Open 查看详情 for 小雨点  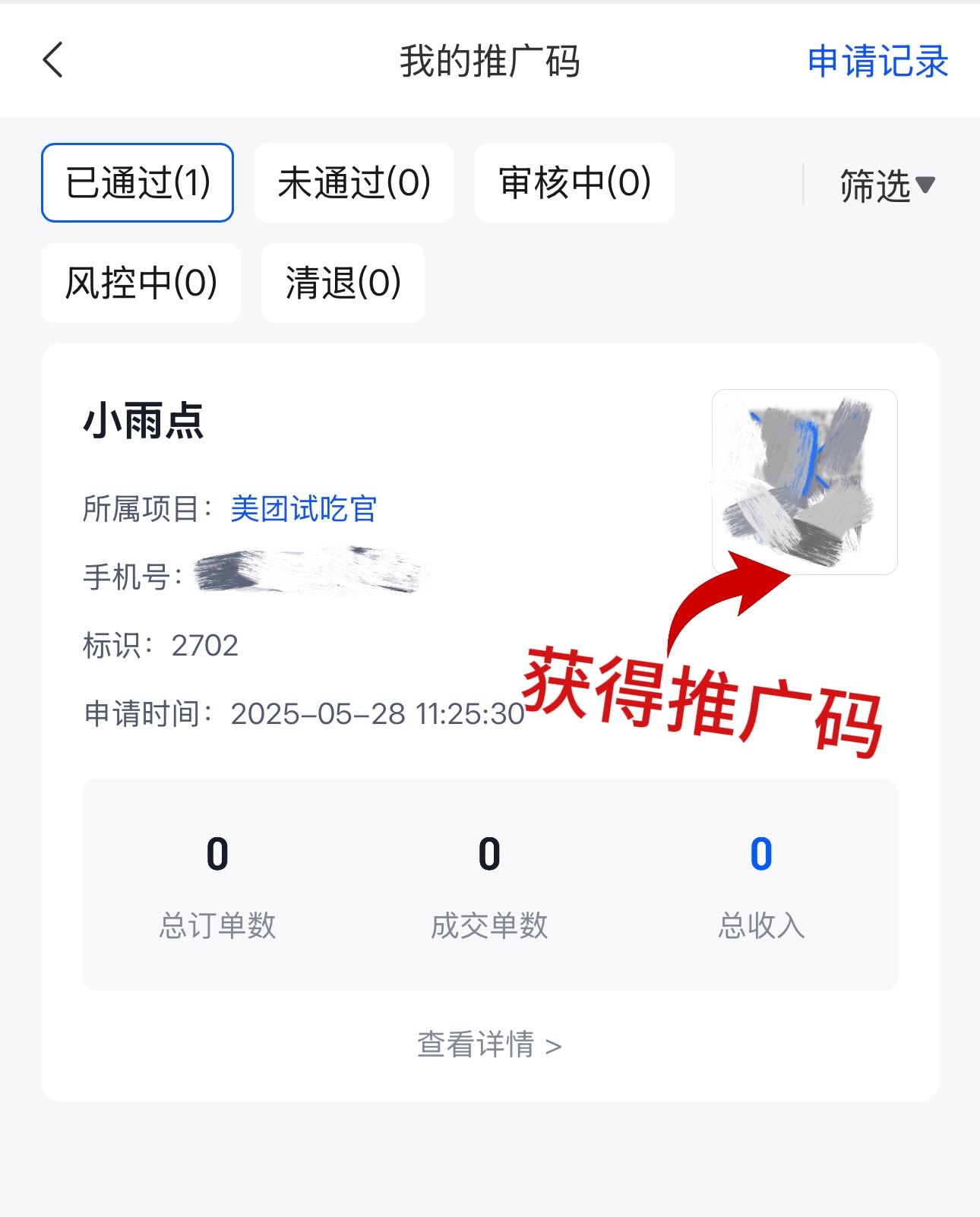point(489,1045)
